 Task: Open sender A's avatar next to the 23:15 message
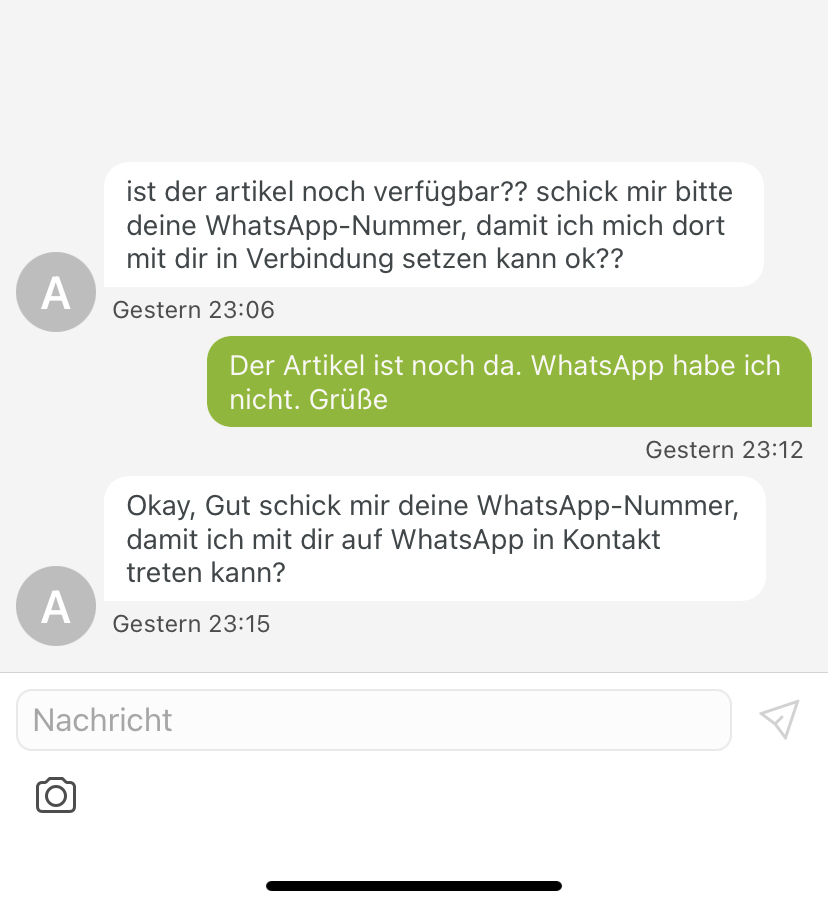click(x=56, y=606)
